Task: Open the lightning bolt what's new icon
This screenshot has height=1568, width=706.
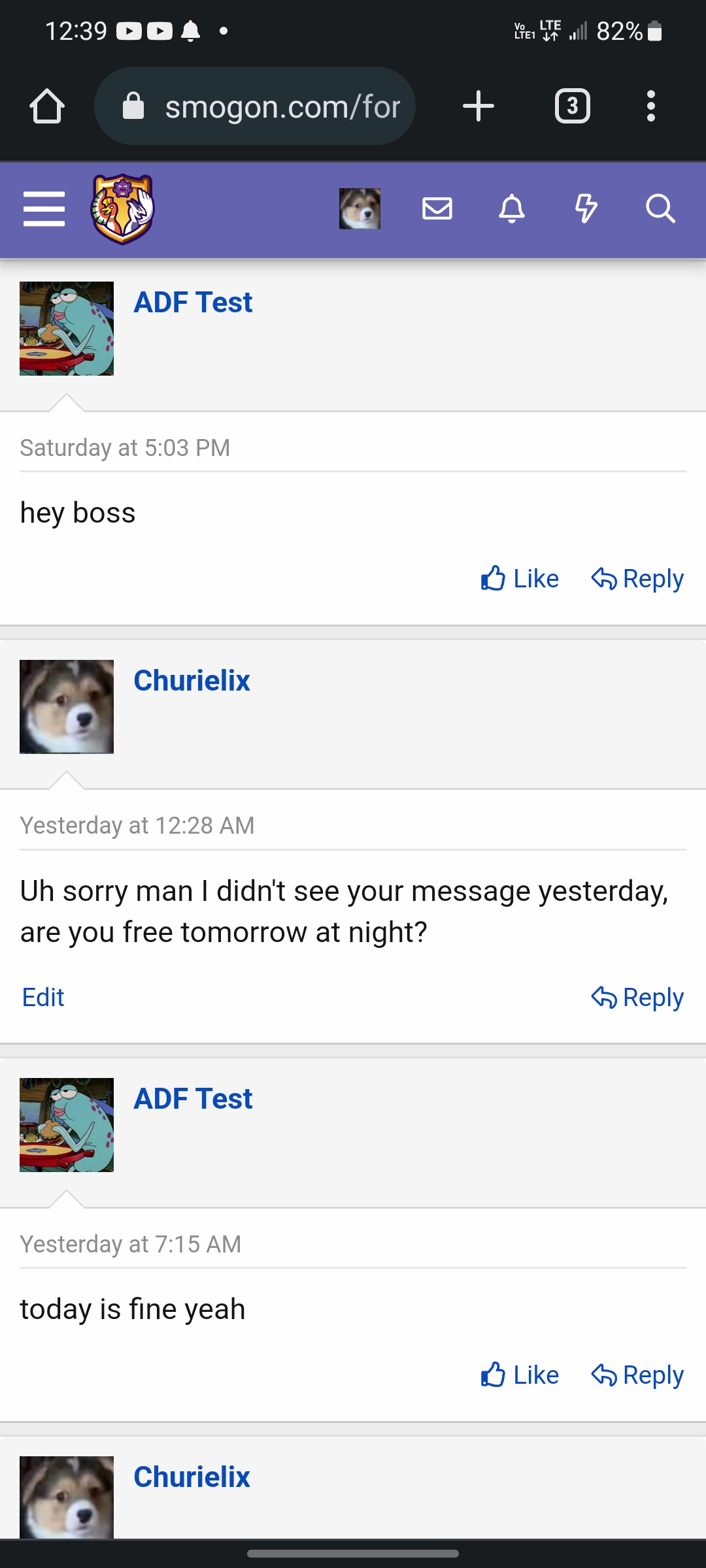Action: (586, 209)
